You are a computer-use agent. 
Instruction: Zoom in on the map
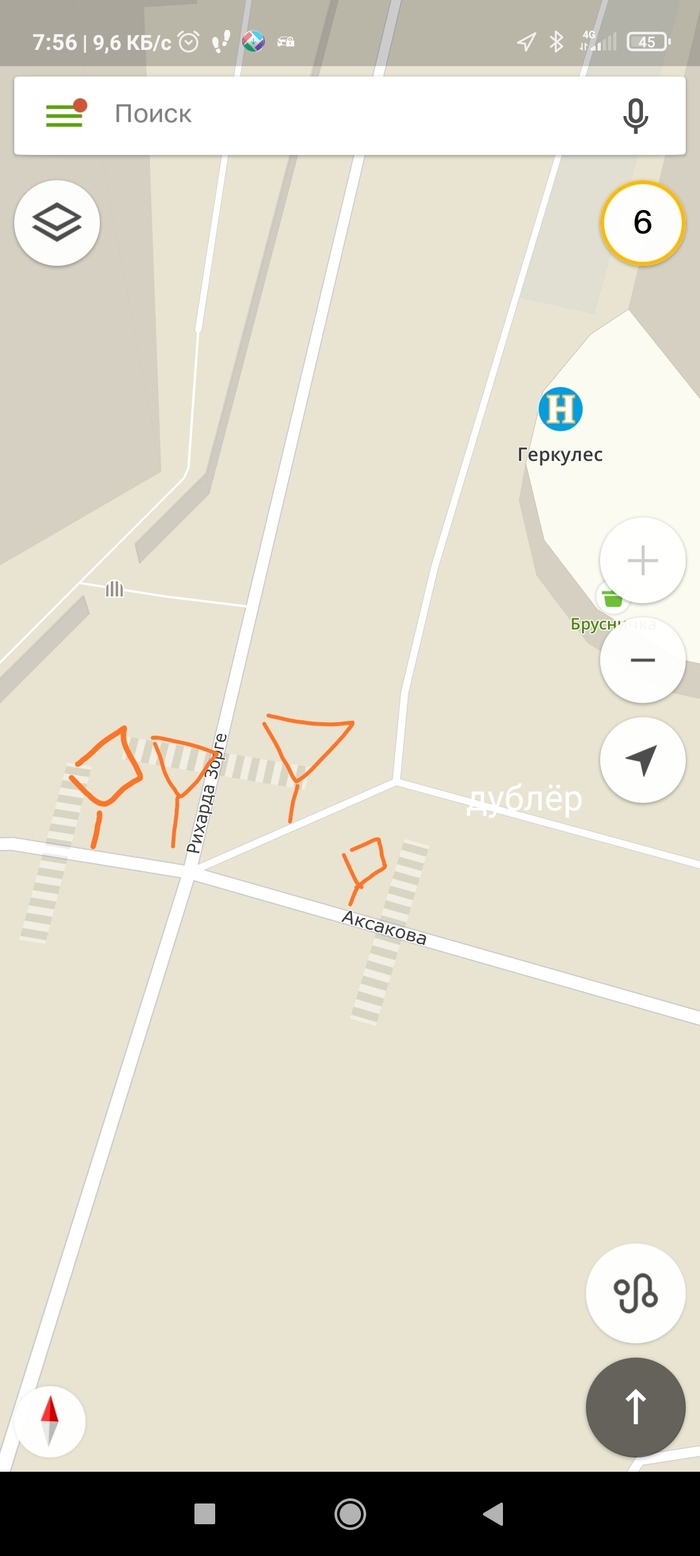pos(642,560)
